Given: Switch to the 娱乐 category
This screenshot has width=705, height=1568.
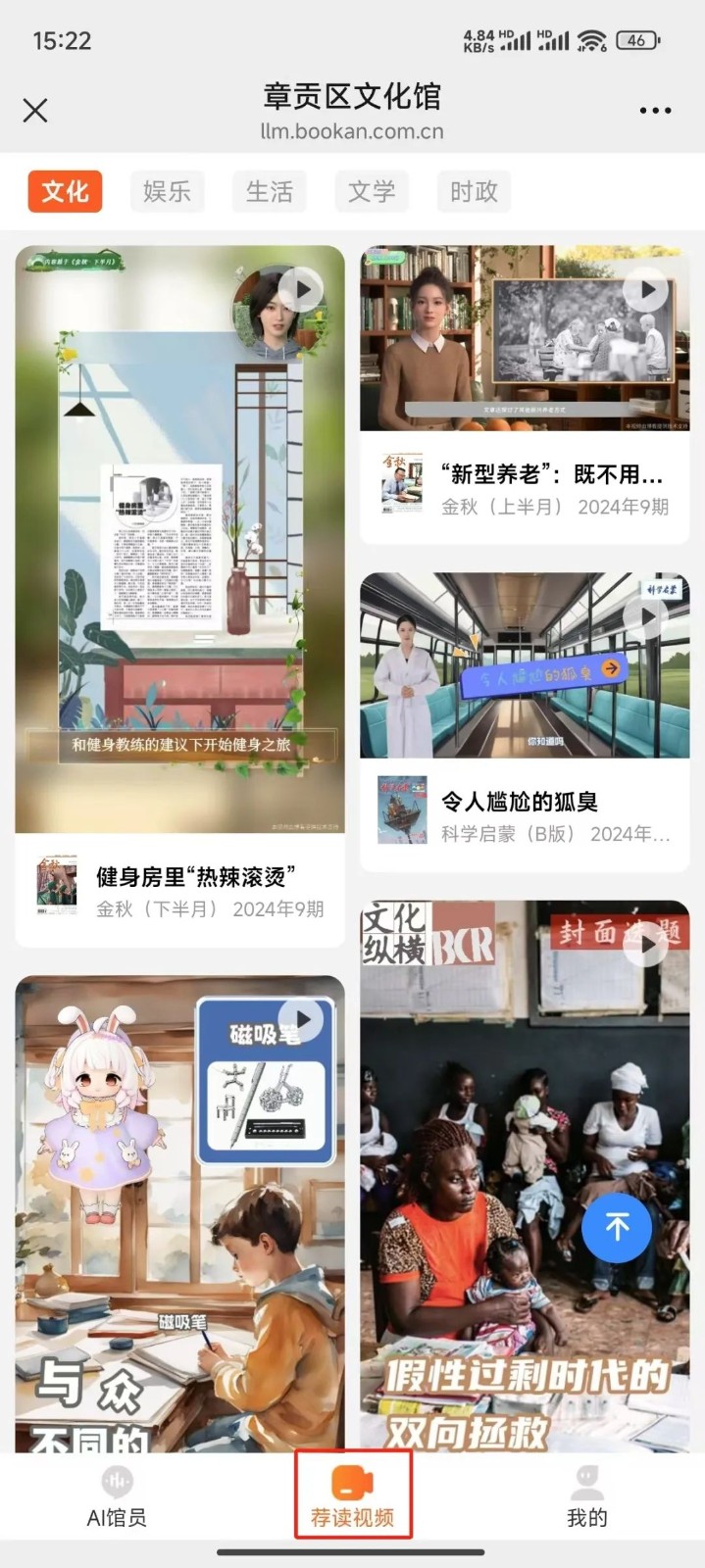Looking at the screenshot, I should click(167, 191).
